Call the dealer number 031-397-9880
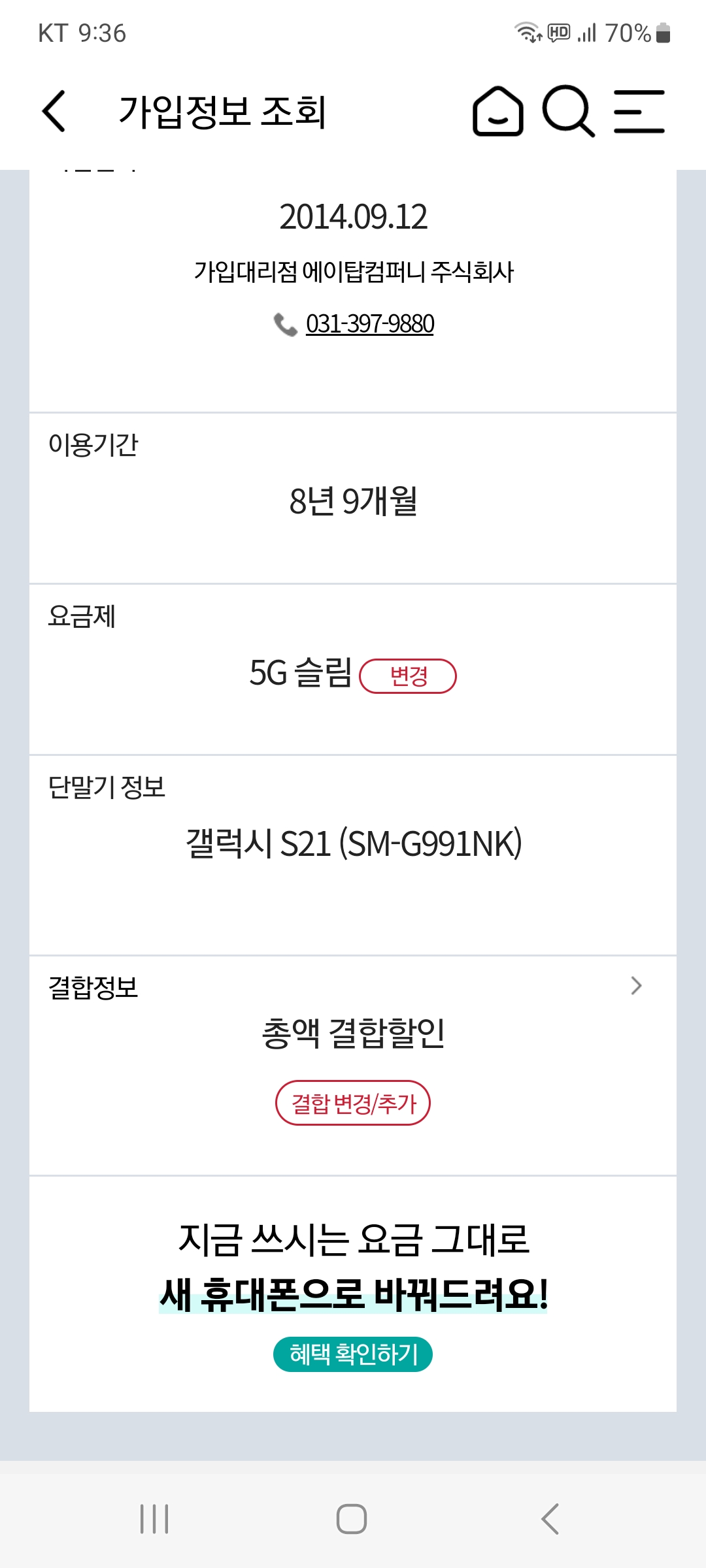This screenshot has width=706, height=1568. click(x=369, y=324)
